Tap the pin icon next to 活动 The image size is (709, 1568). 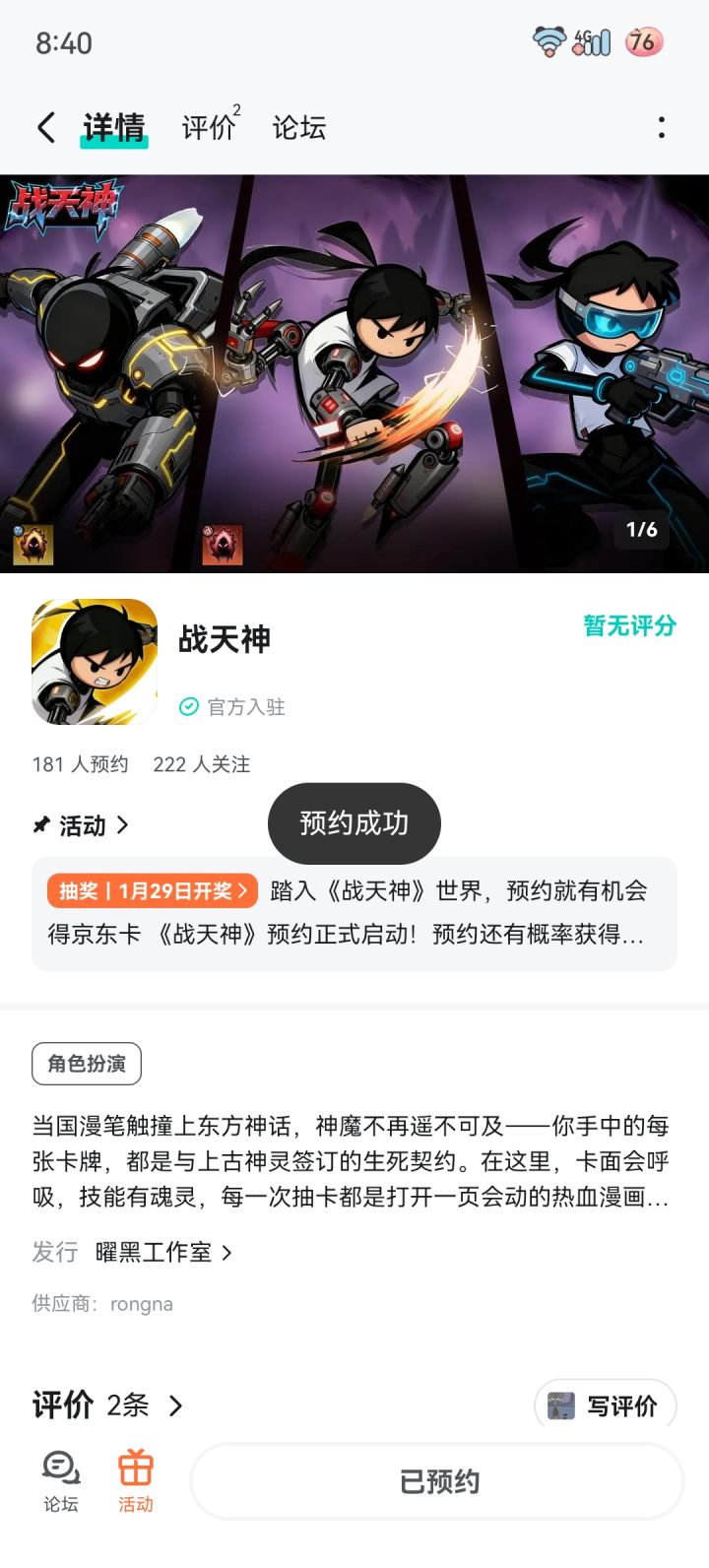point(40,825)
